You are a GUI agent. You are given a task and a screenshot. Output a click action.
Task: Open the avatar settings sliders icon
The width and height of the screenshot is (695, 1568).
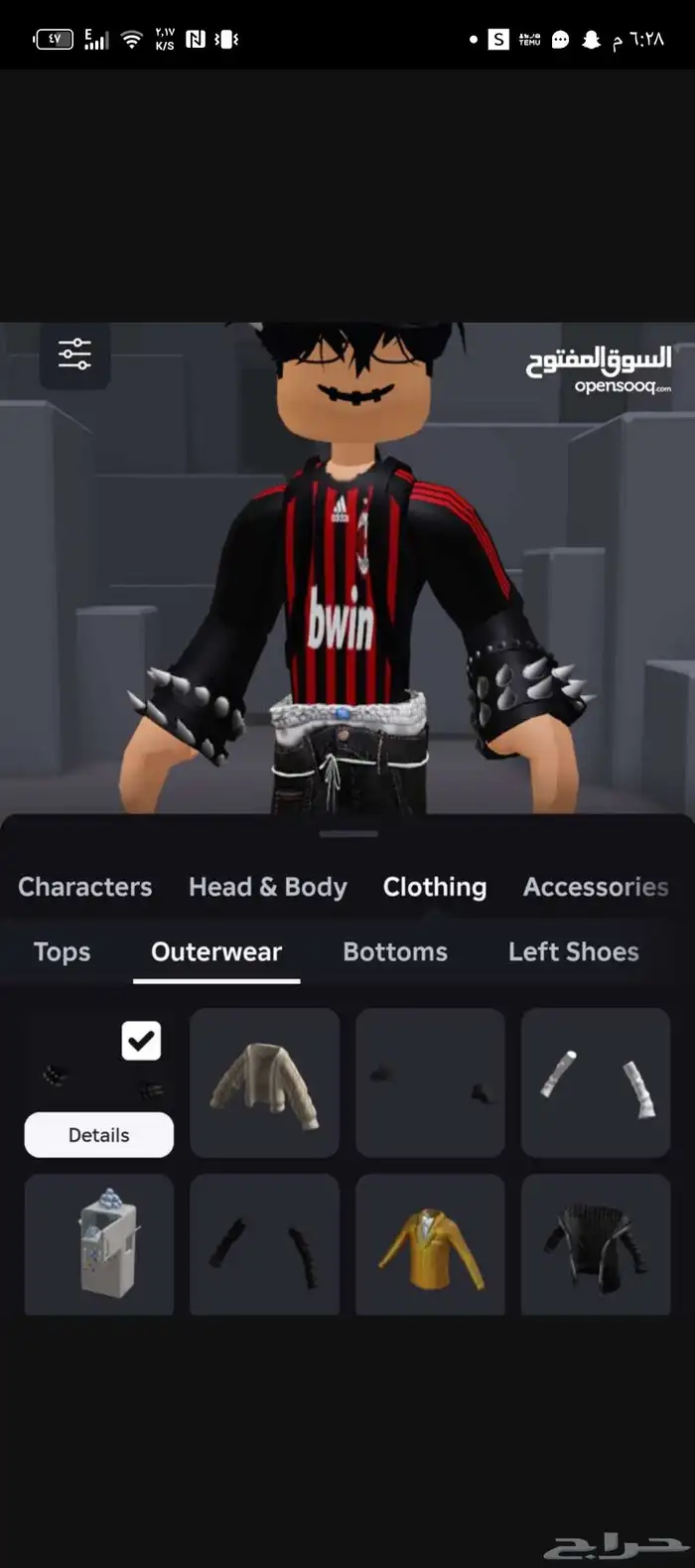pyautogui.click(x=74, y=355)
